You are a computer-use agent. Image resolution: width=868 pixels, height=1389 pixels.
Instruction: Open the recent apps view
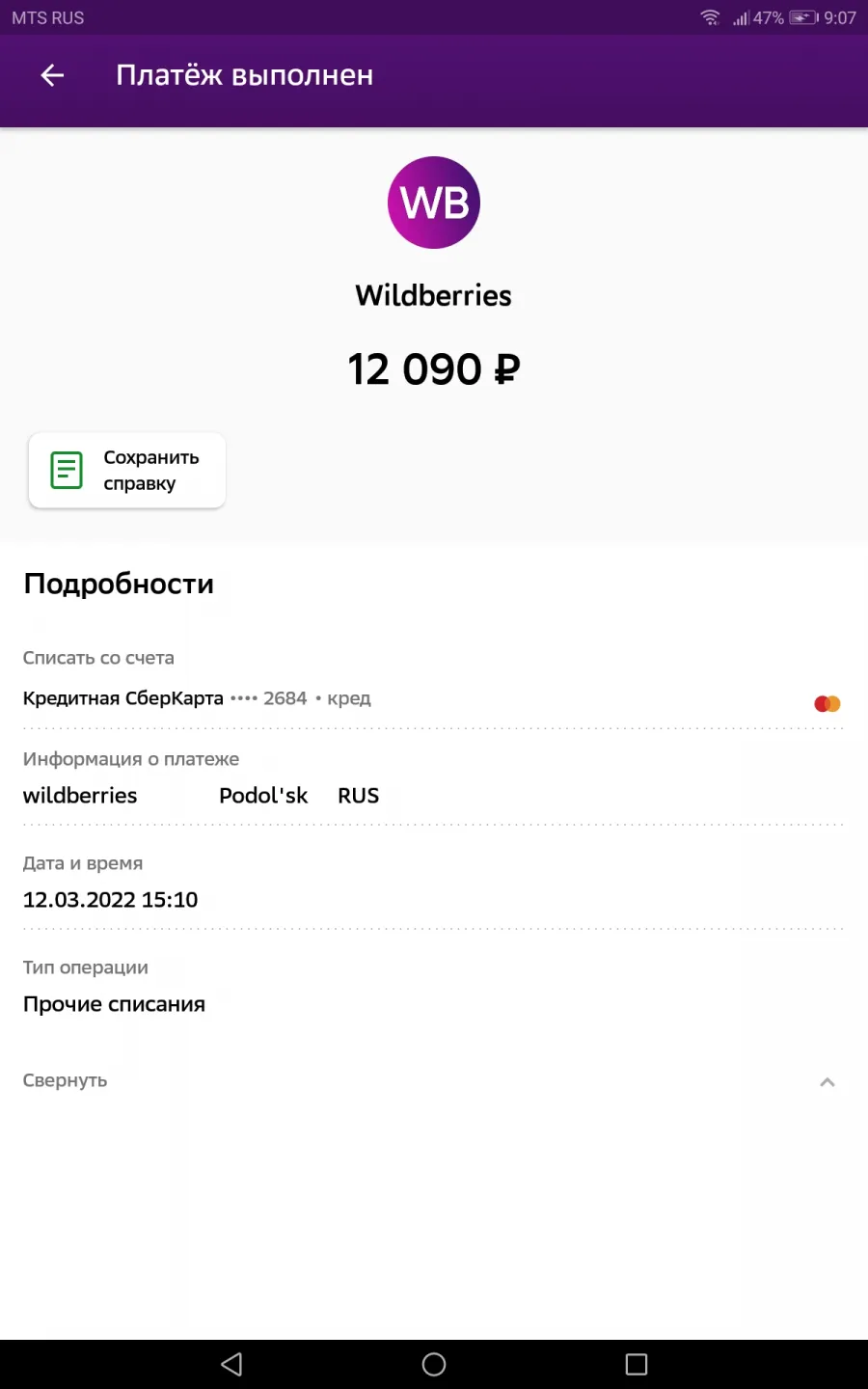pos(637,1364)
